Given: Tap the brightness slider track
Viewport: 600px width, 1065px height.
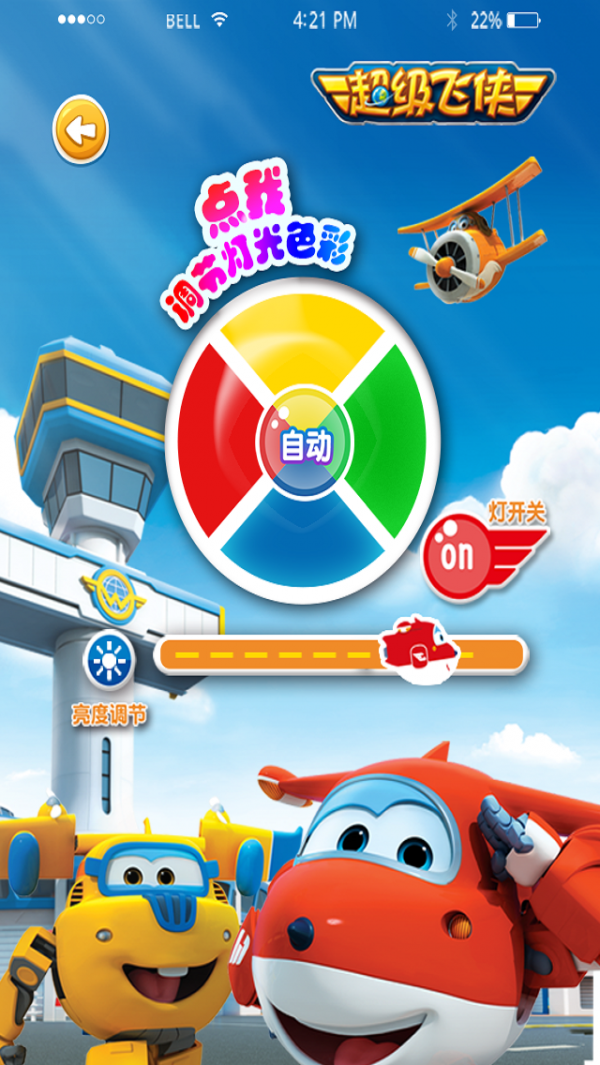Looking at the screenshot, I should (x=270, y=655).
